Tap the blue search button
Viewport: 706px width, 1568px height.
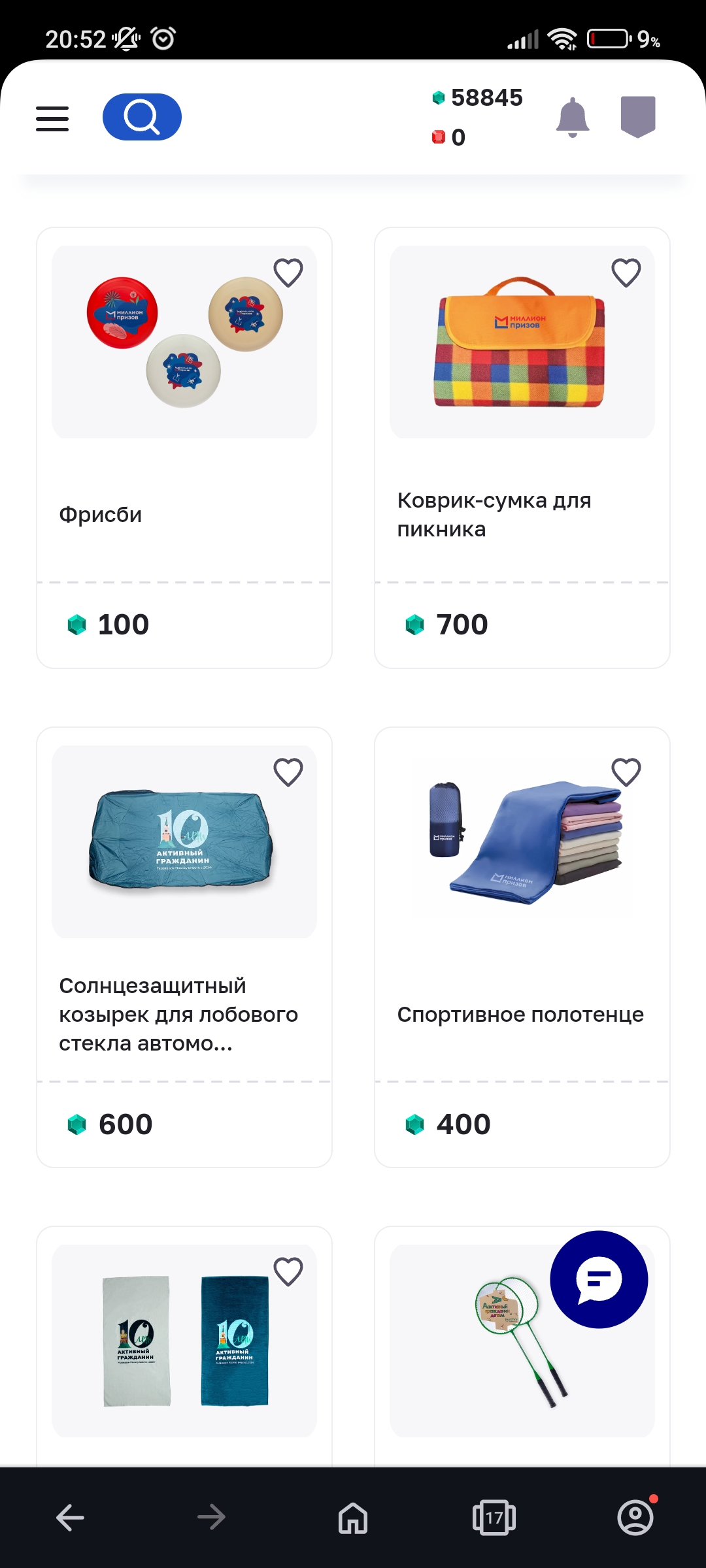[x=142, y=117]
